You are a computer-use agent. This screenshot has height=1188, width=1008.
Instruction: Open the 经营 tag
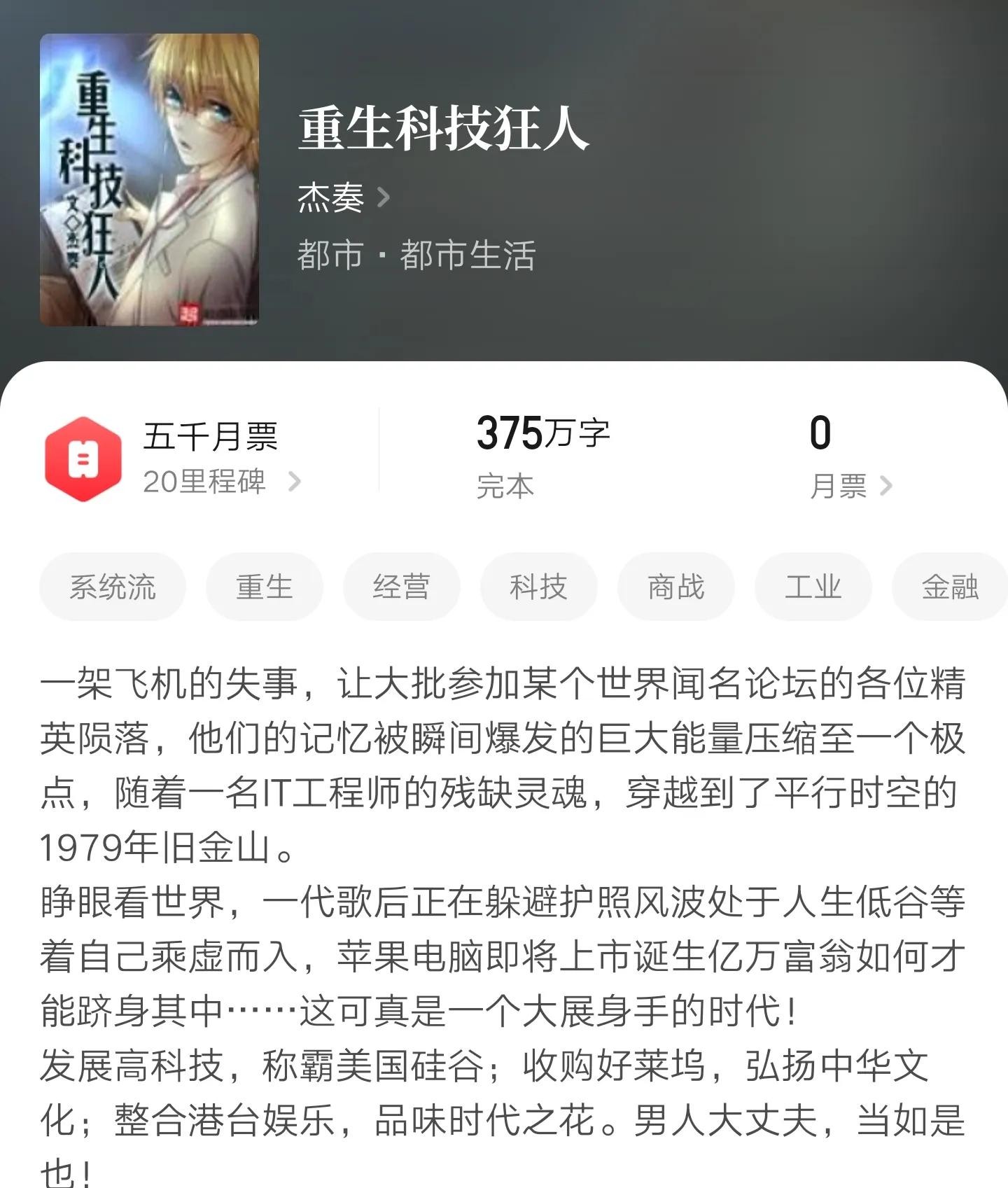coord(401,587)
